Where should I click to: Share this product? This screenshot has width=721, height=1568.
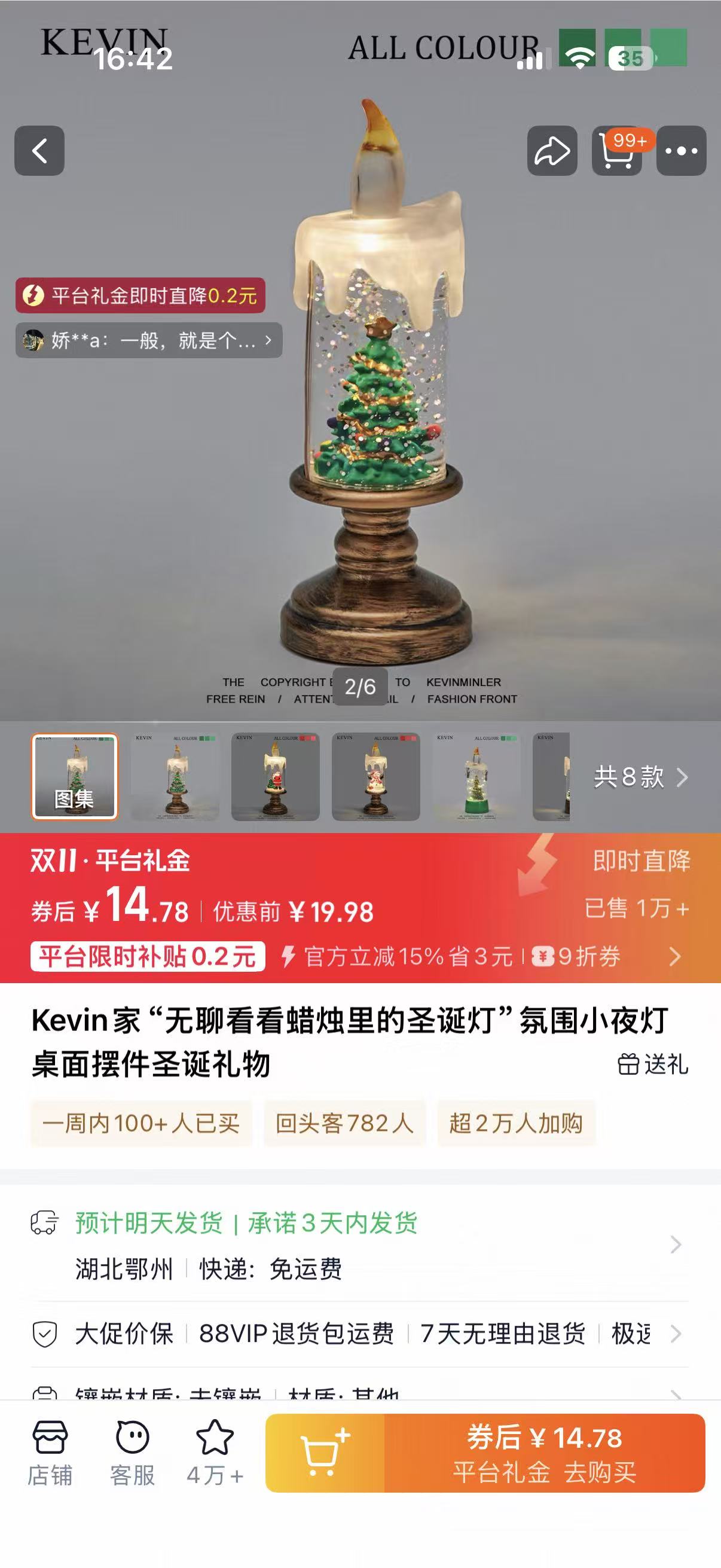[552, 150]
